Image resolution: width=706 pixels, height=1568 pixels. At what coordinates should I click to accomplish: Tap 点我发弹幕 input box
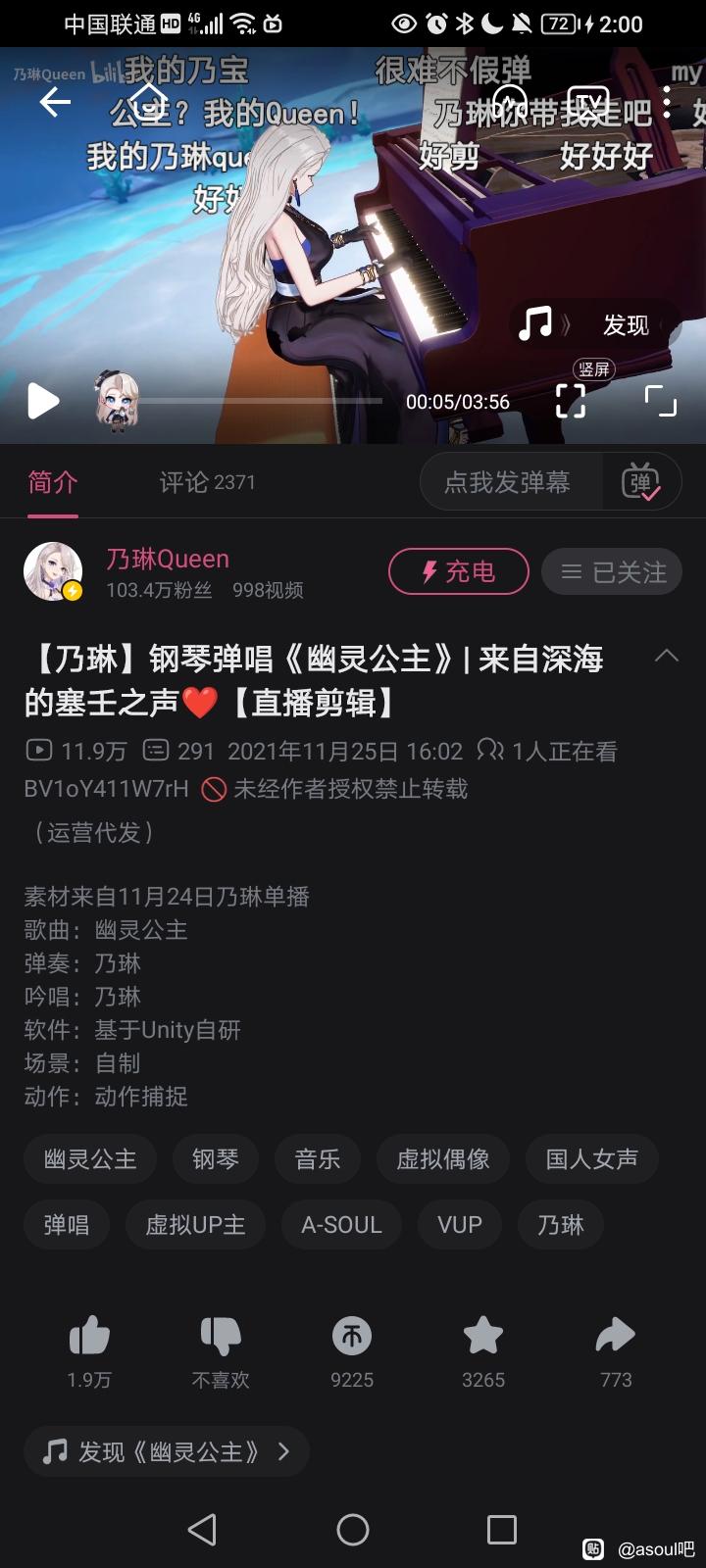click(507, 482)
